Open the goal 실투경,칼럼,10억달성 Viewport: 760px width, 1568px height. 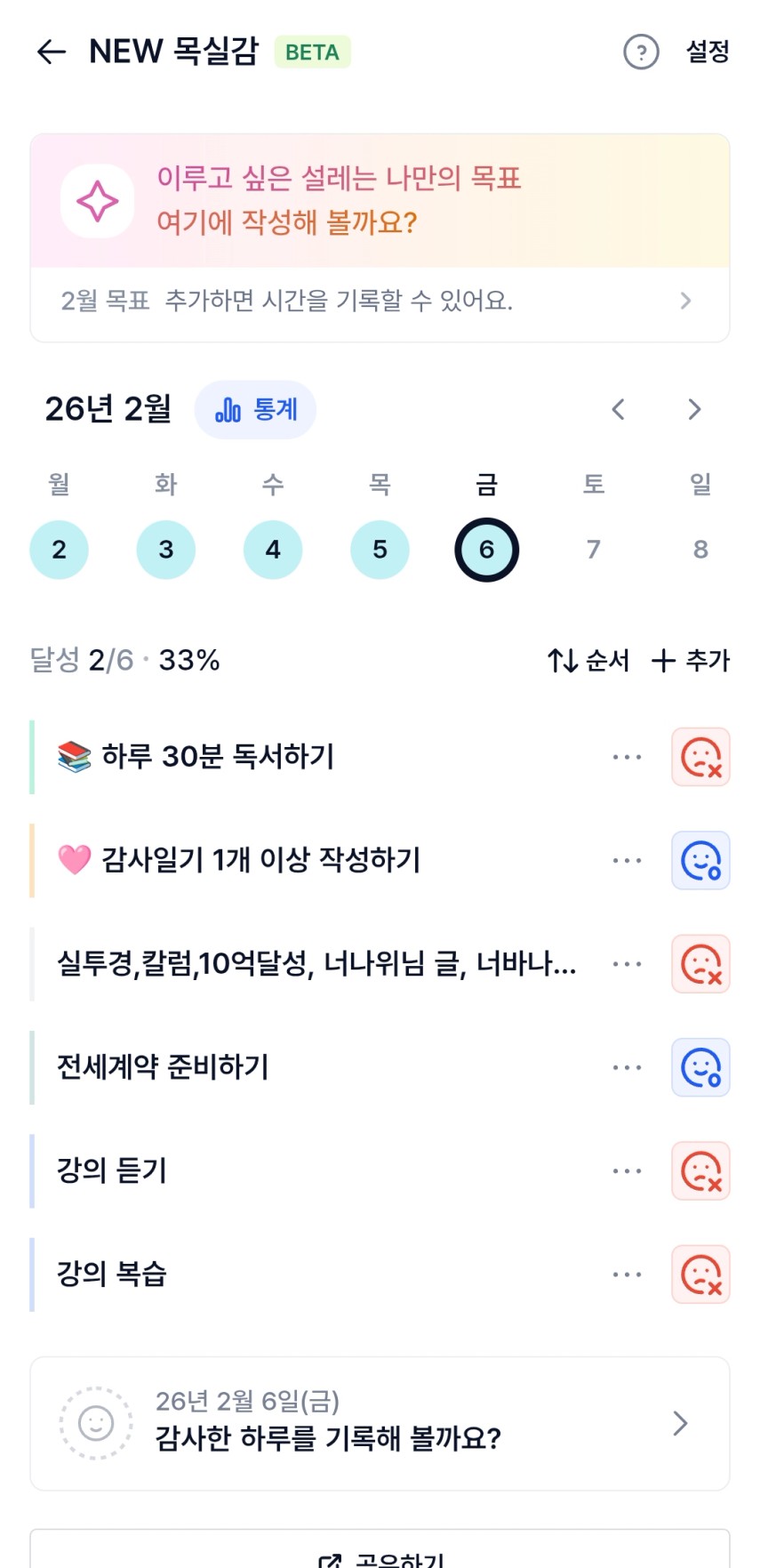point(316,964)
